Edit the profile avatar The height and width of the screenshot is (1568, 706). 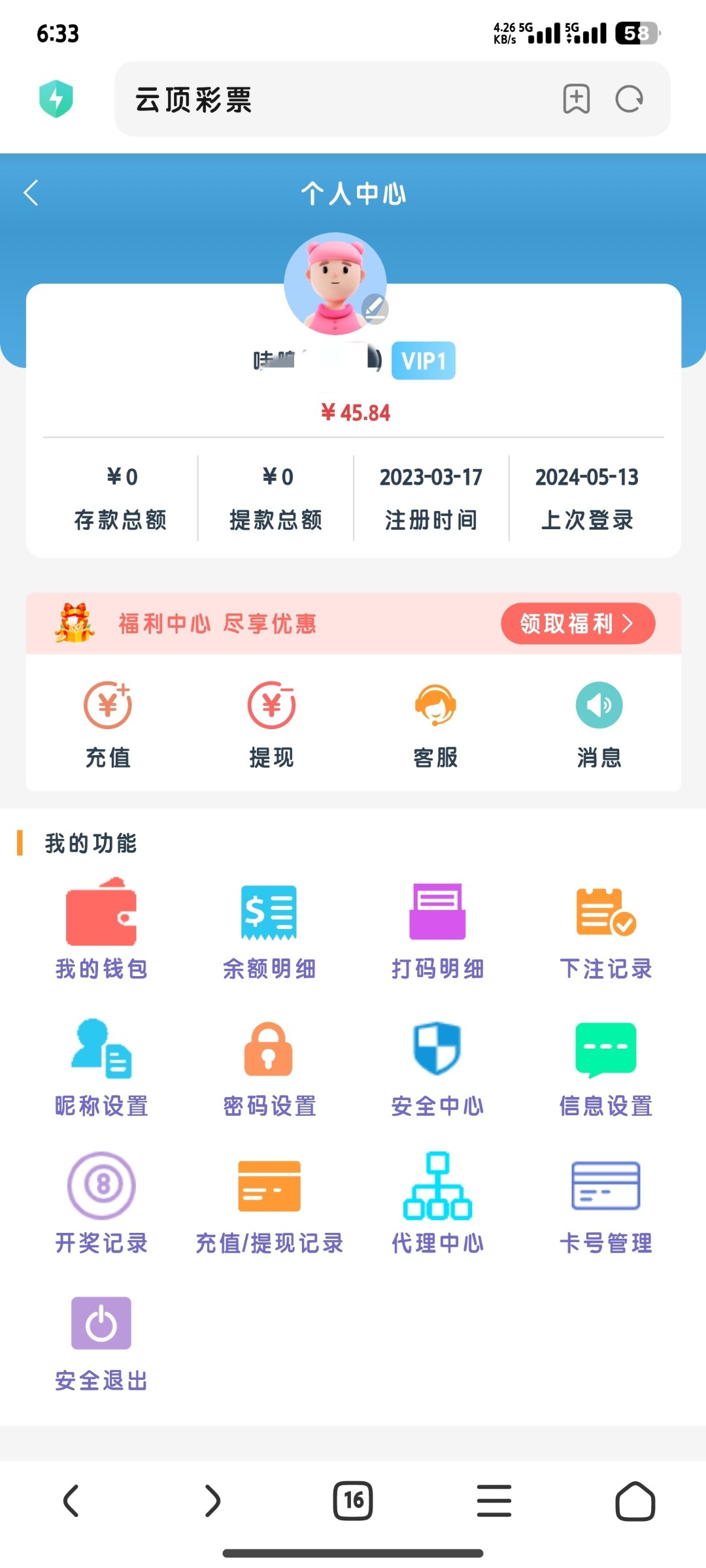pos(375,308)
